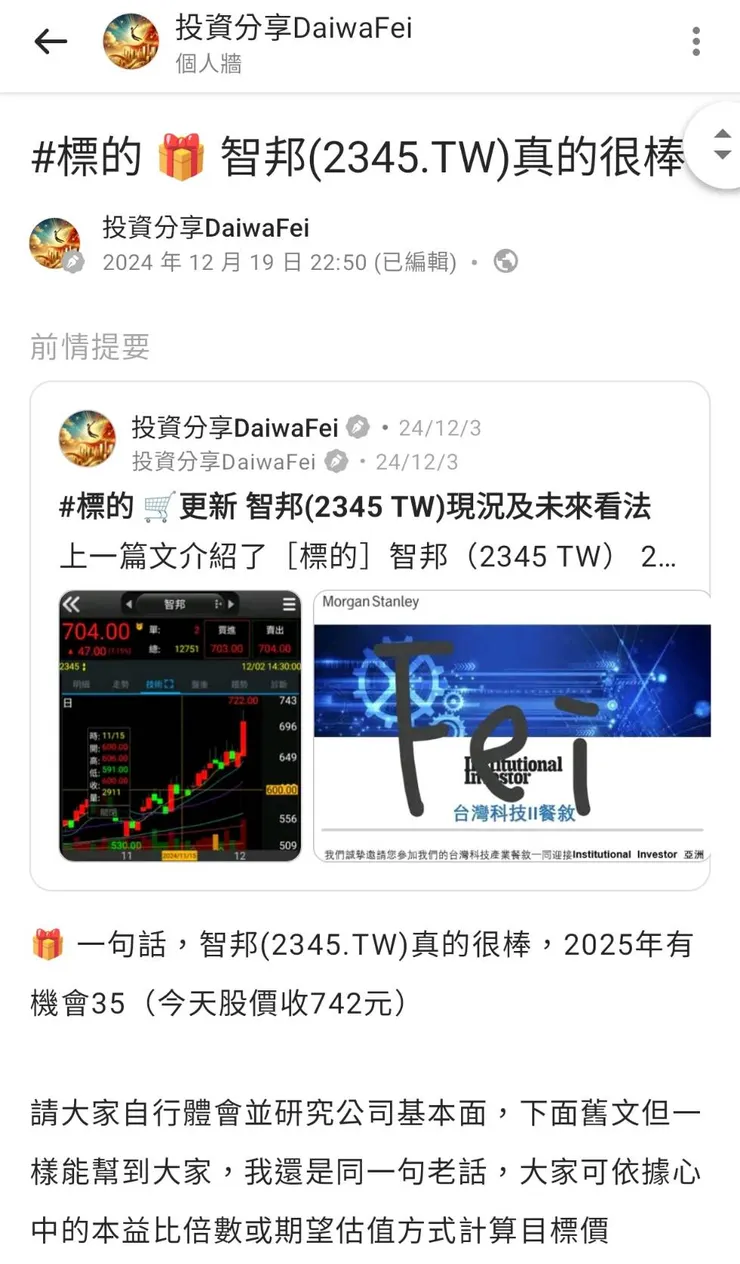The height and width of the screenshot is (1264, 740).
Task: Click the fullscreen expand icon next to the 技術 tab
Action: (x=170, y=684)
